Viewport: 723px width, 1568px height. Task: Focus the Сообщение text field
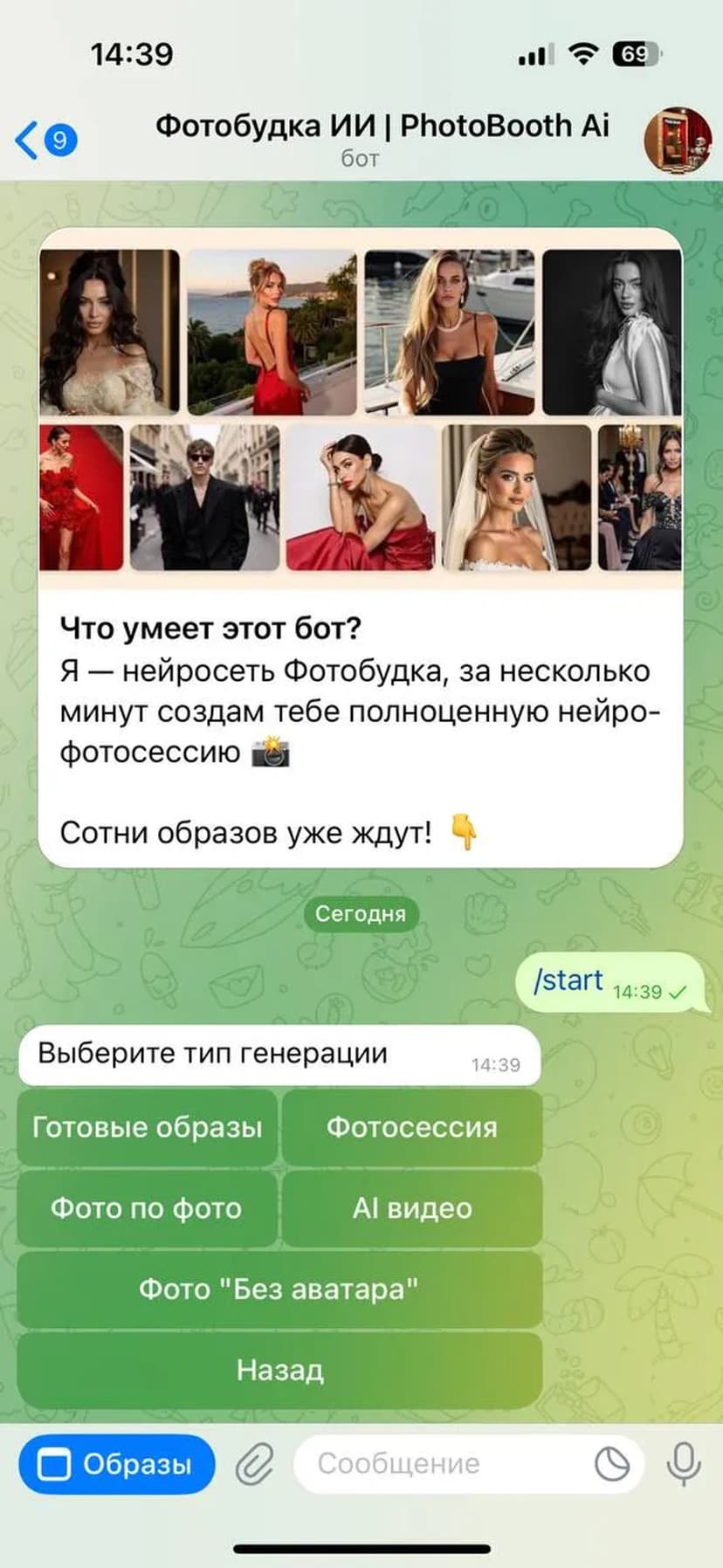click(x=437, y=1464)
